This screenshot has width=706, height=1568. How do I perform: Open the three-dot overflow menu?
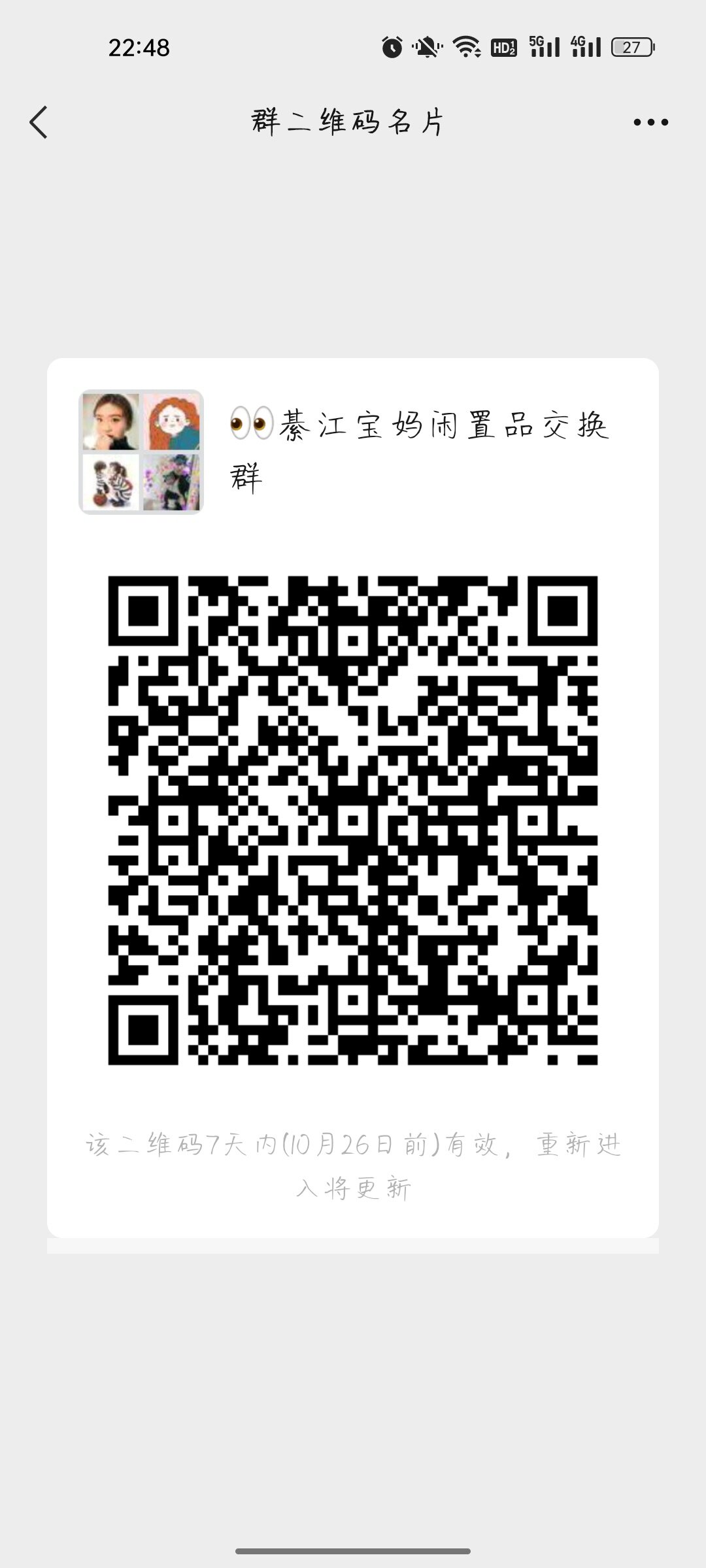coord(650,122)
